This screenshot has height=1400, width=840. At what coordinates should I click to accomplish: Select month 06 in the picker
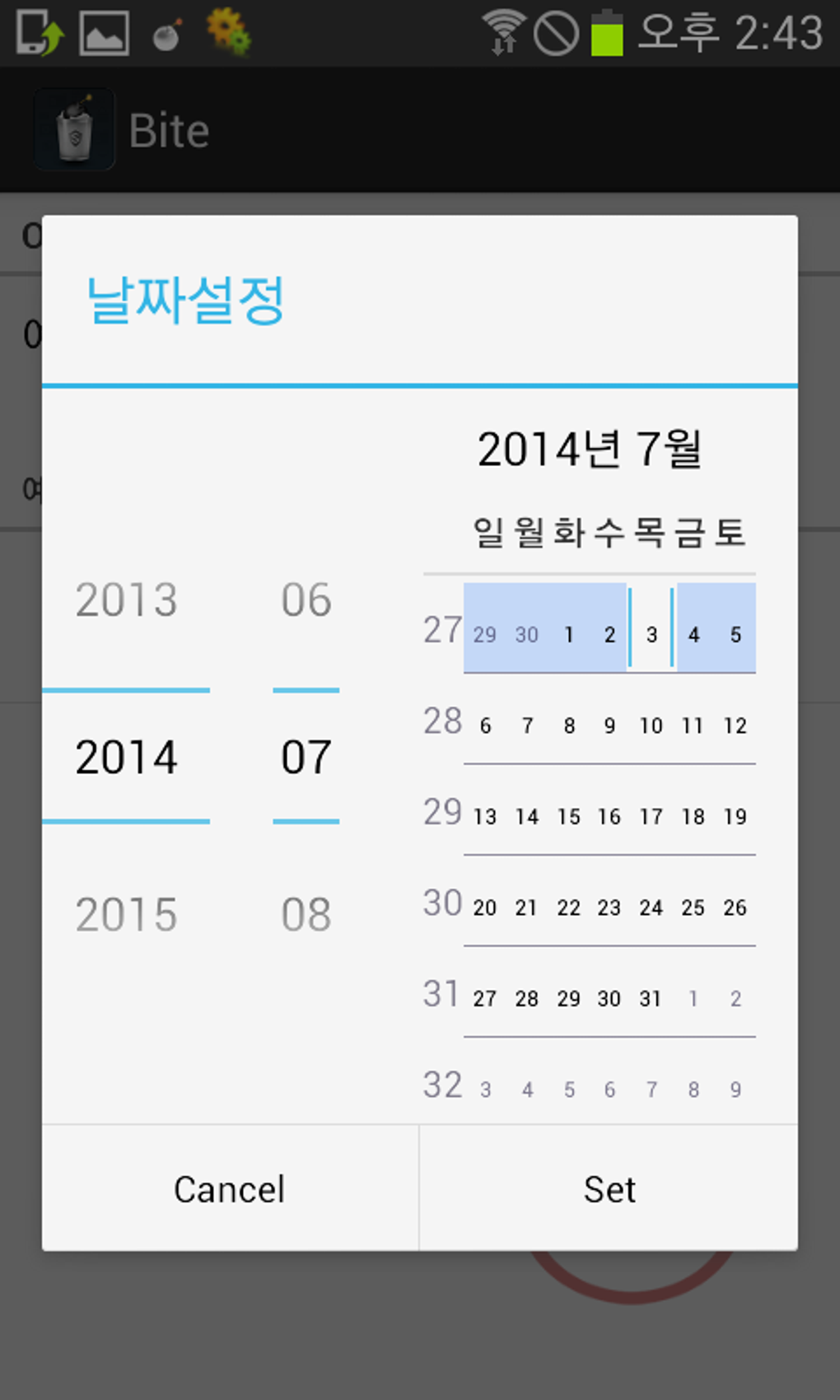[x=306, y=600]
